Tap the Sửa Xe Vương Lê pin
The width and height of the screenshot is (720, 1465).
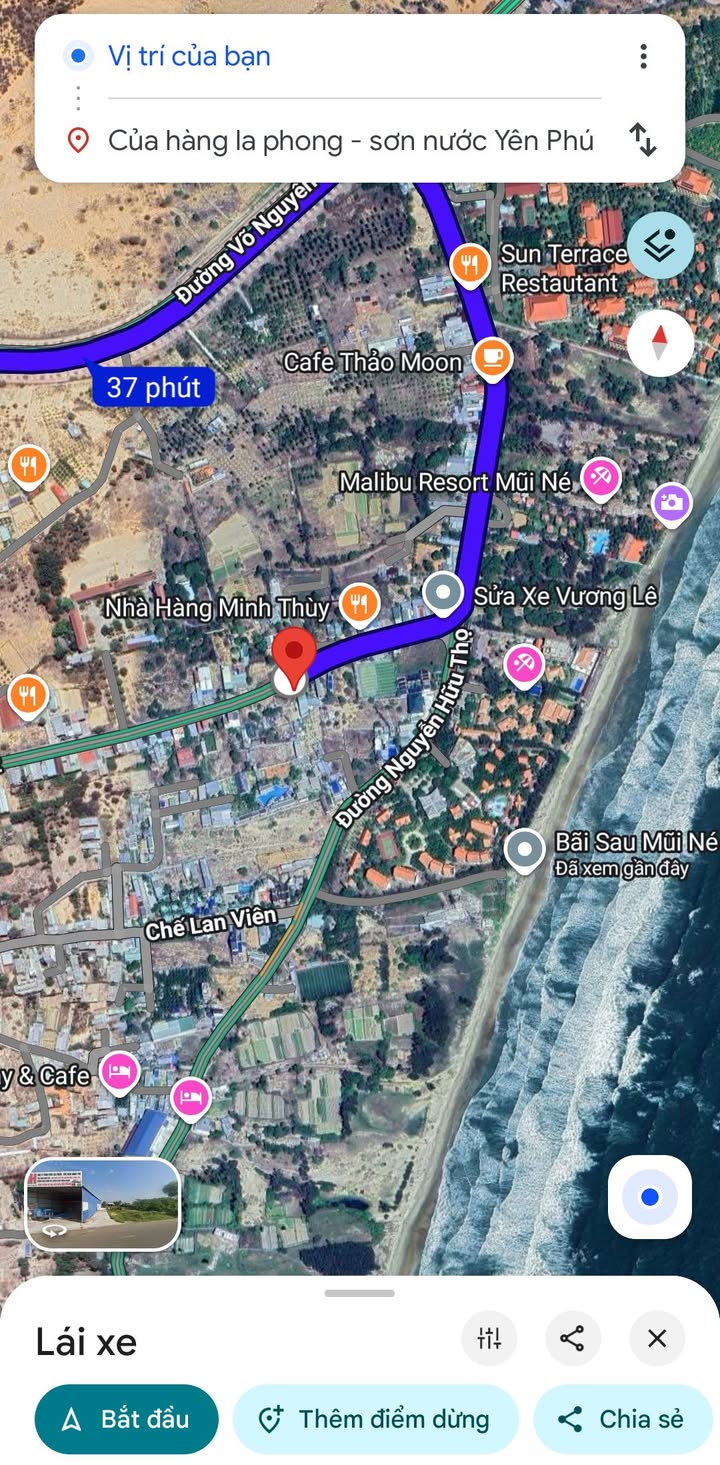tap(442, 592)
